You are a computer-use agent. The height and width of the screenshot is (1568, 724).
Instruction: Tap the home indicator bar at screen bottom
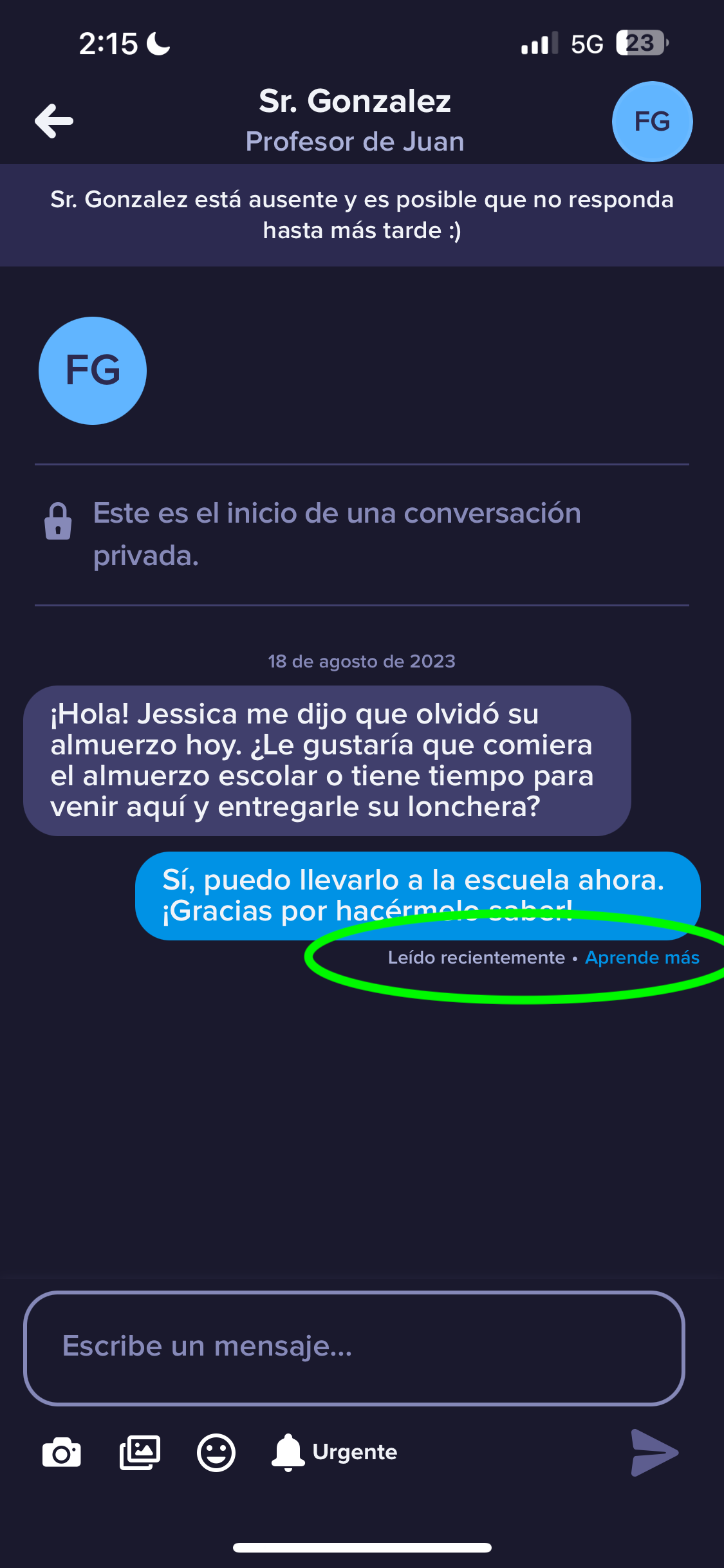point(362,1547)
